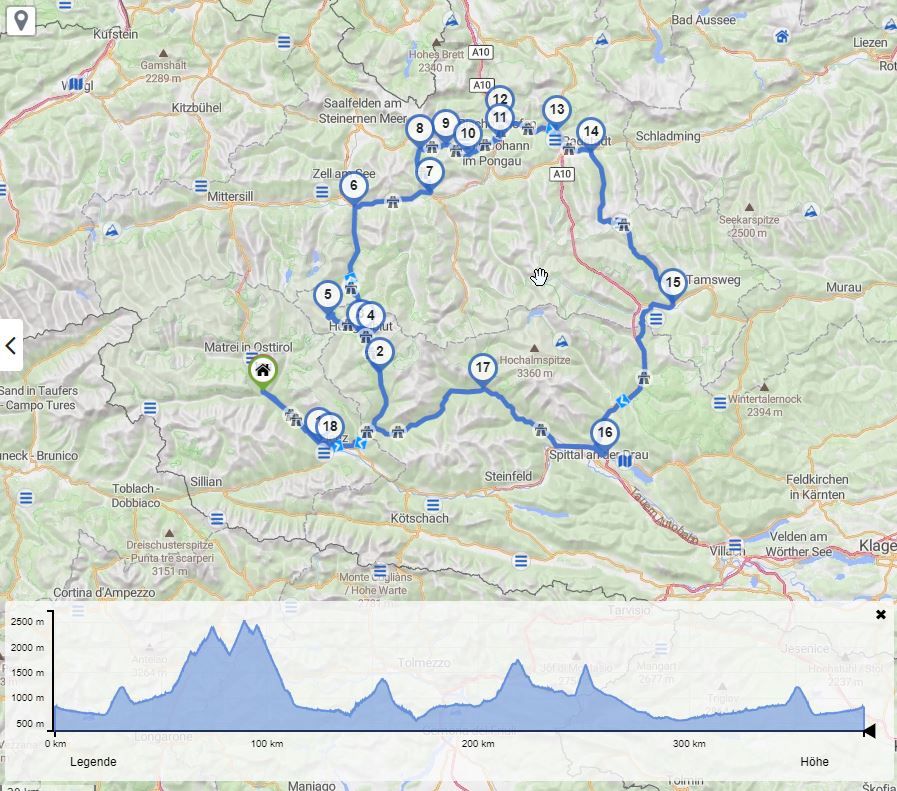The image size is (897, 791).
Task: Close the elevation profile panel
Action: (x=880, y=614)
